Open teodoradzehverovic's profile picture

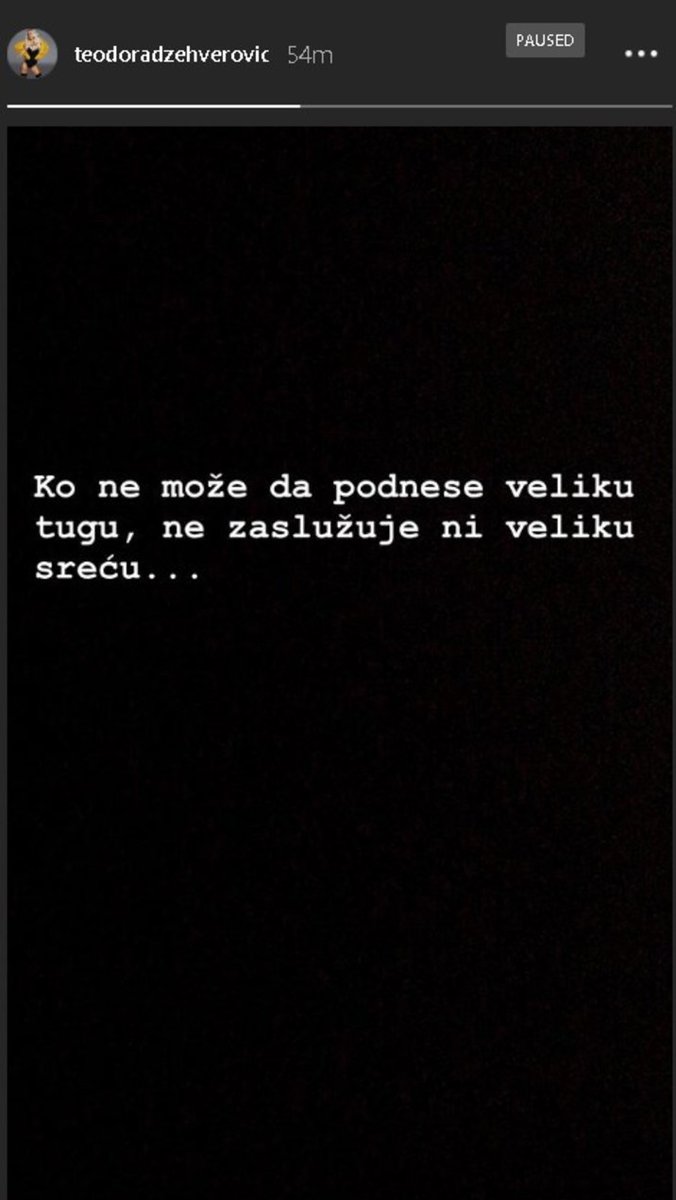click(32, 53)
